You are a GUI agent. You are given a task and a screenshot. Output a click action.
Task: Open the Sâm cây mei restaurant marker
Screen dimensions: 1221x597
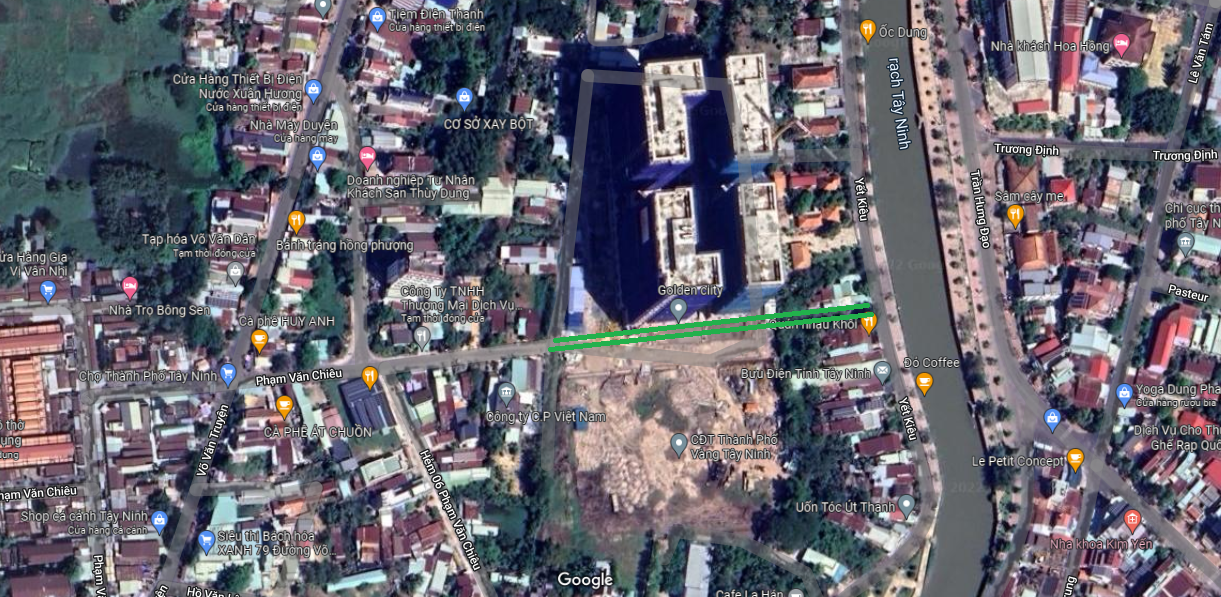coord(1015,215)
